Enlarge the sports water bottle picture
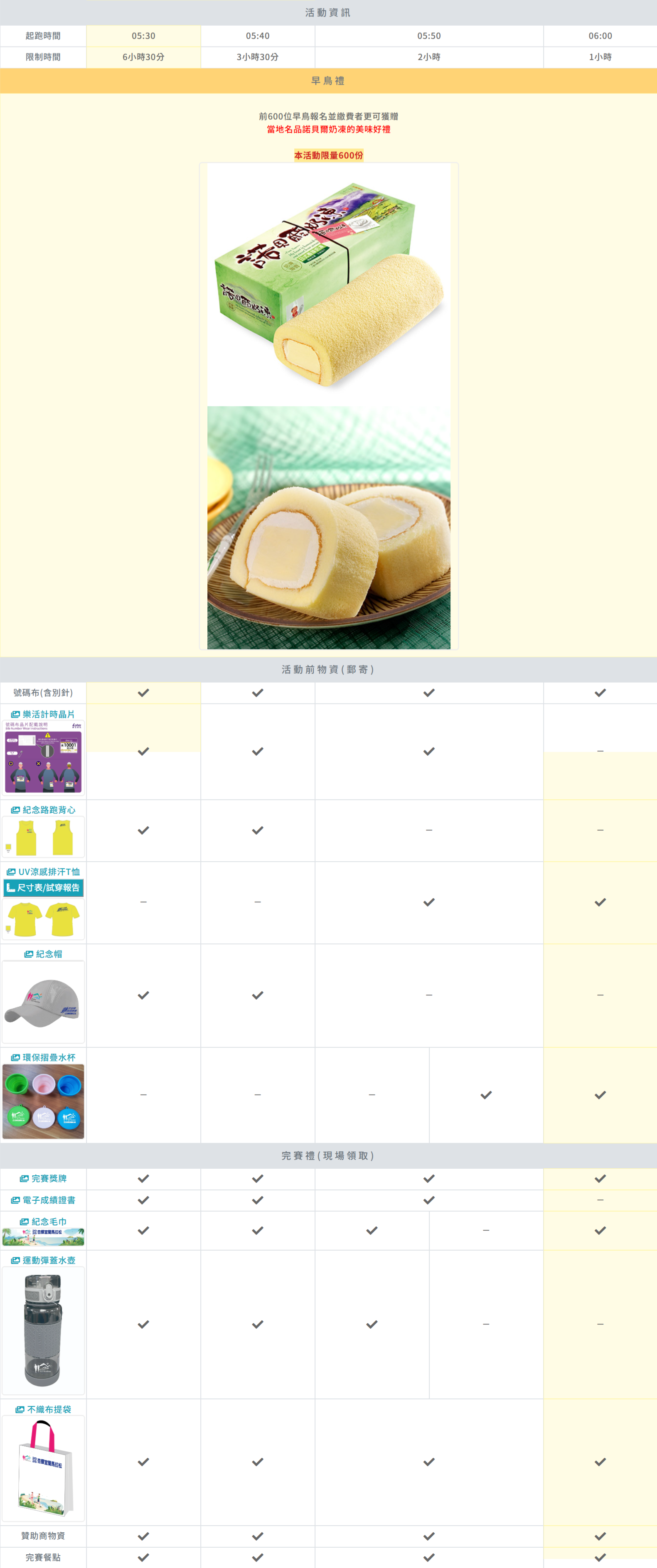This screenshot has height=1568, width=657. pyautogui.click(x=43, y=1330)
